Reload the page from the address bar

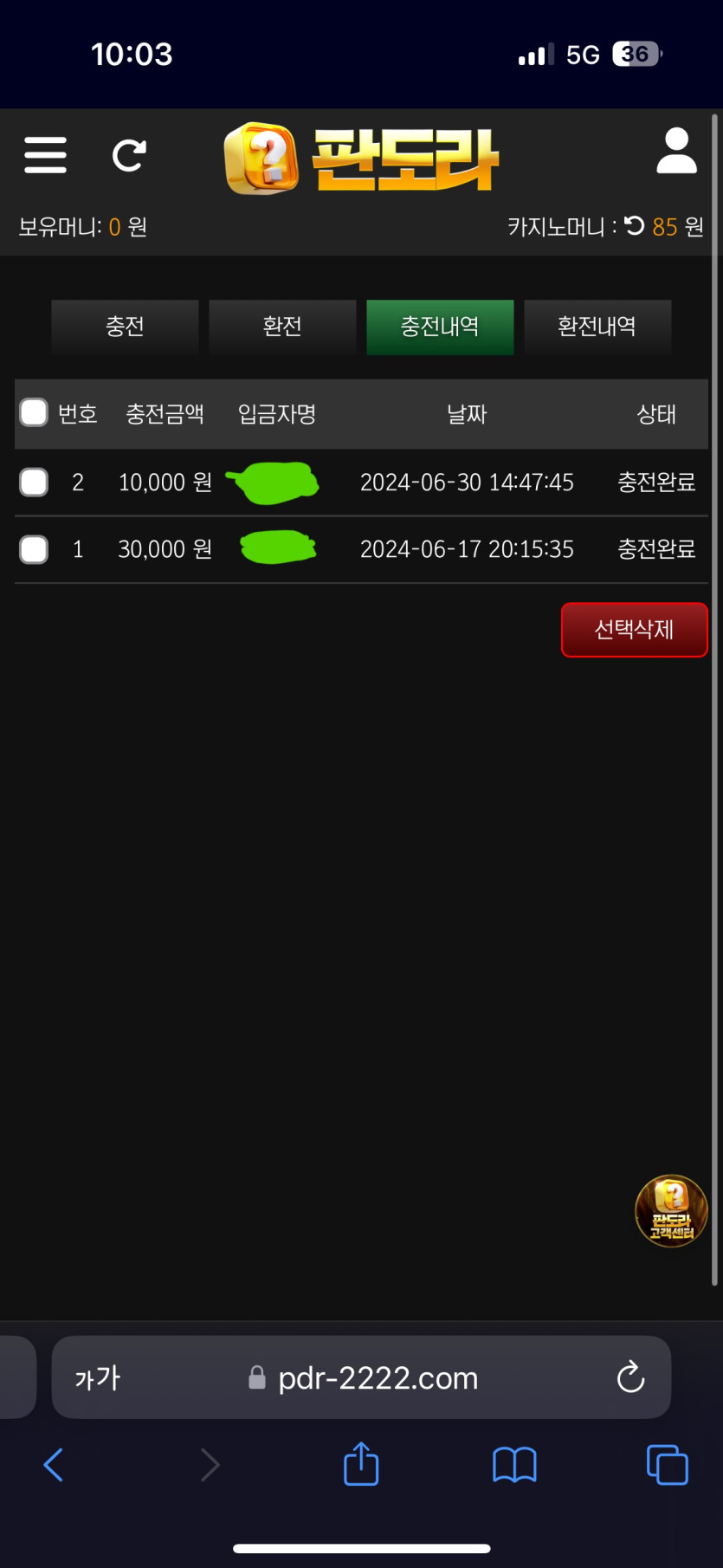(x=630, y=1377)
